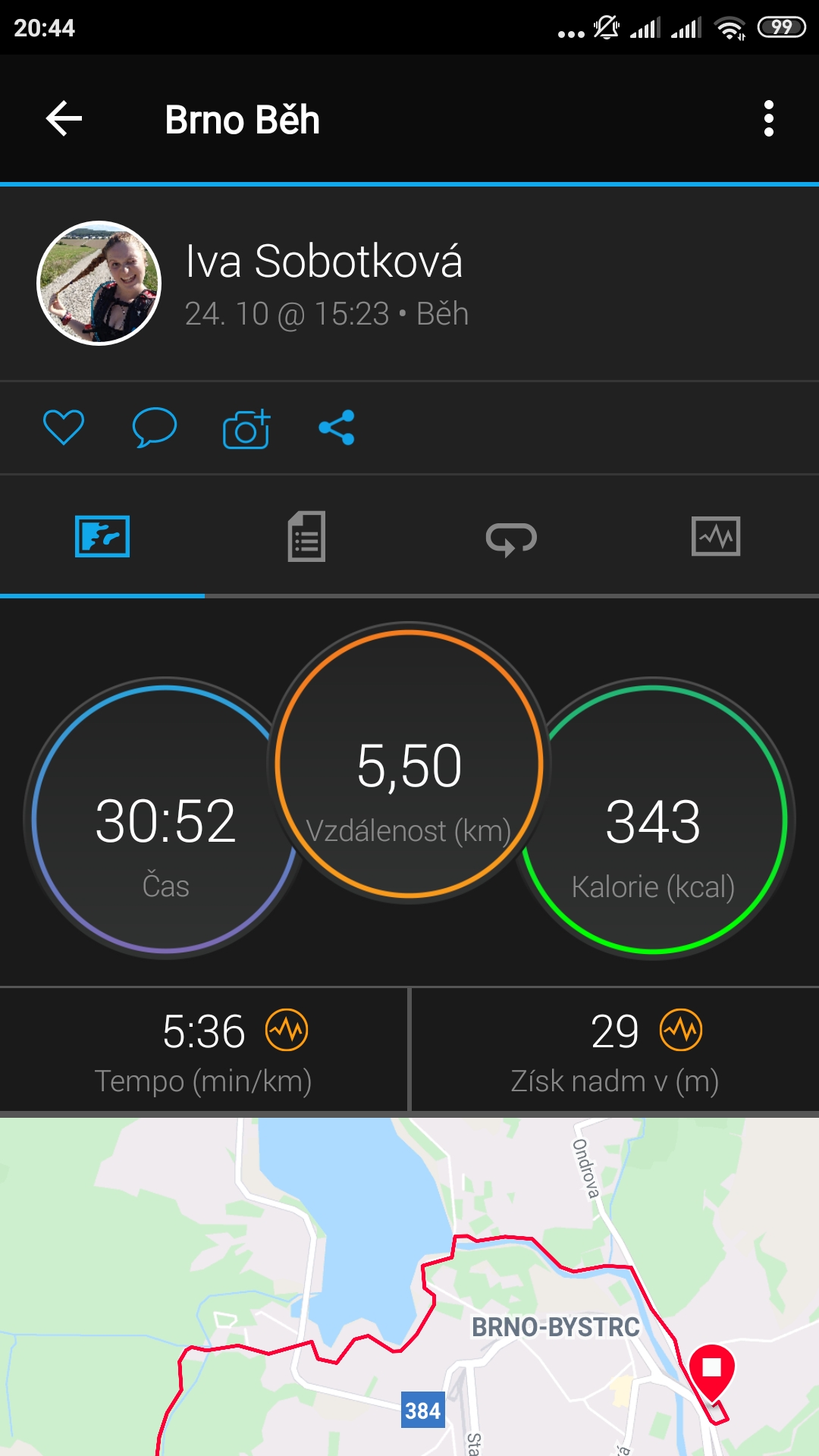Add a photo with the camera icon
819x1456 pixels.
tap(246, 428)
